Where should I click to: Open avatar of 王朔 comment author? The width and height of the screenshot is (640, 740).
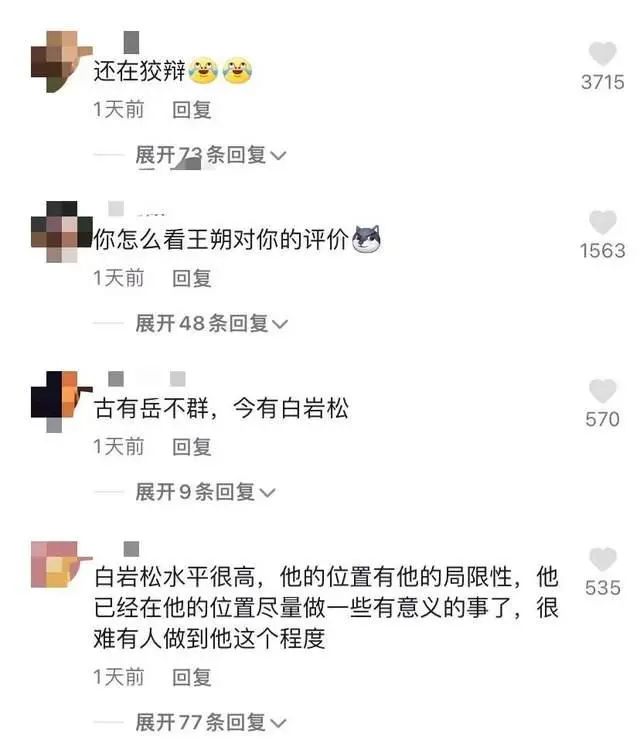59,229
